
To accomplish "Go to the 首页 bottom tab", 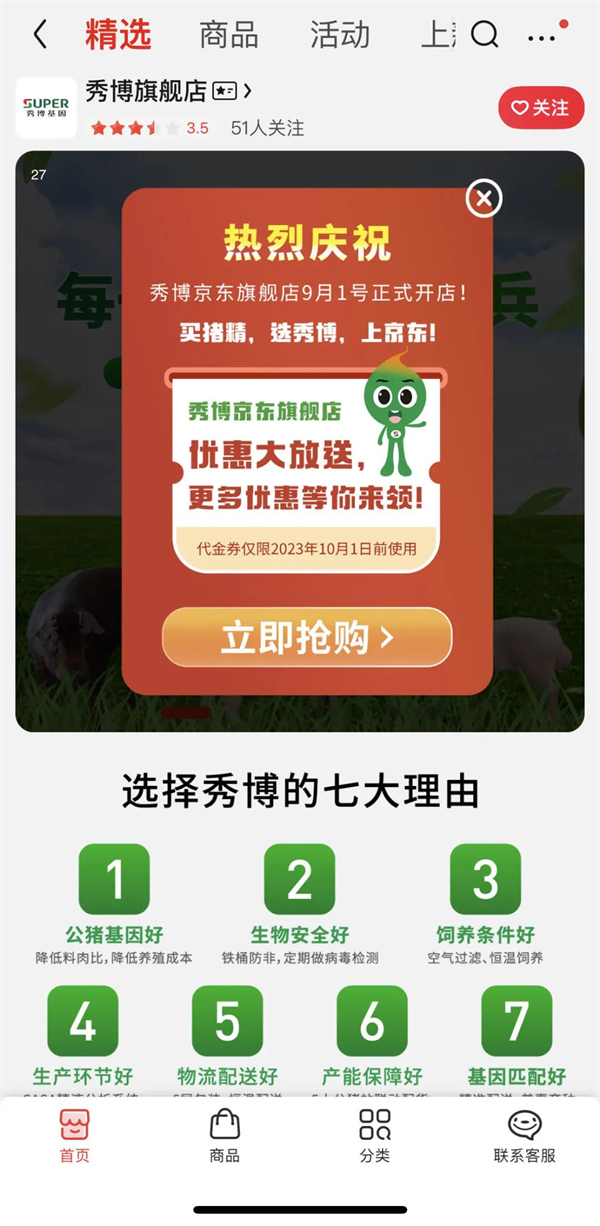I will [74, 1136].
